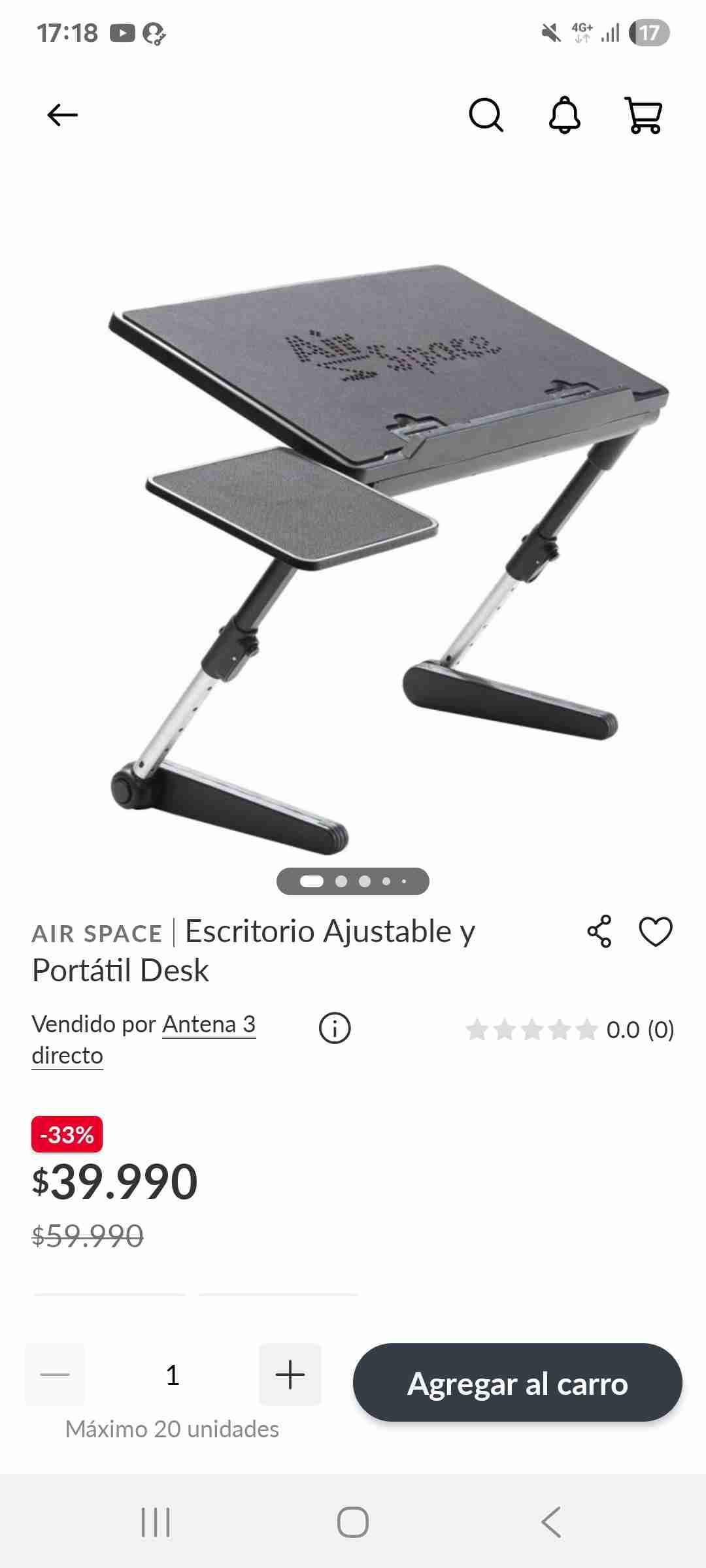The image size is (706, 1568).
Task: Go back using the arrow icon
Action: click(61, 114)
